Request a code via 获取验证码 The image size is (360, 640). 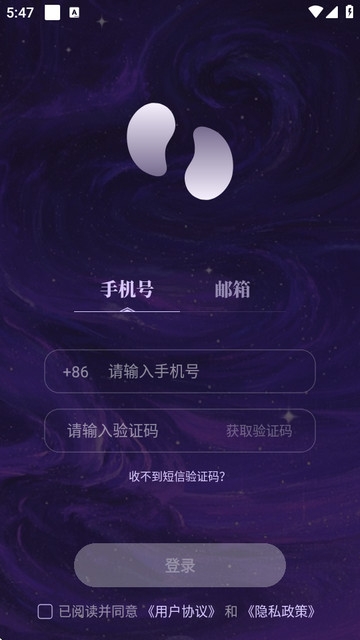point(259,431)
